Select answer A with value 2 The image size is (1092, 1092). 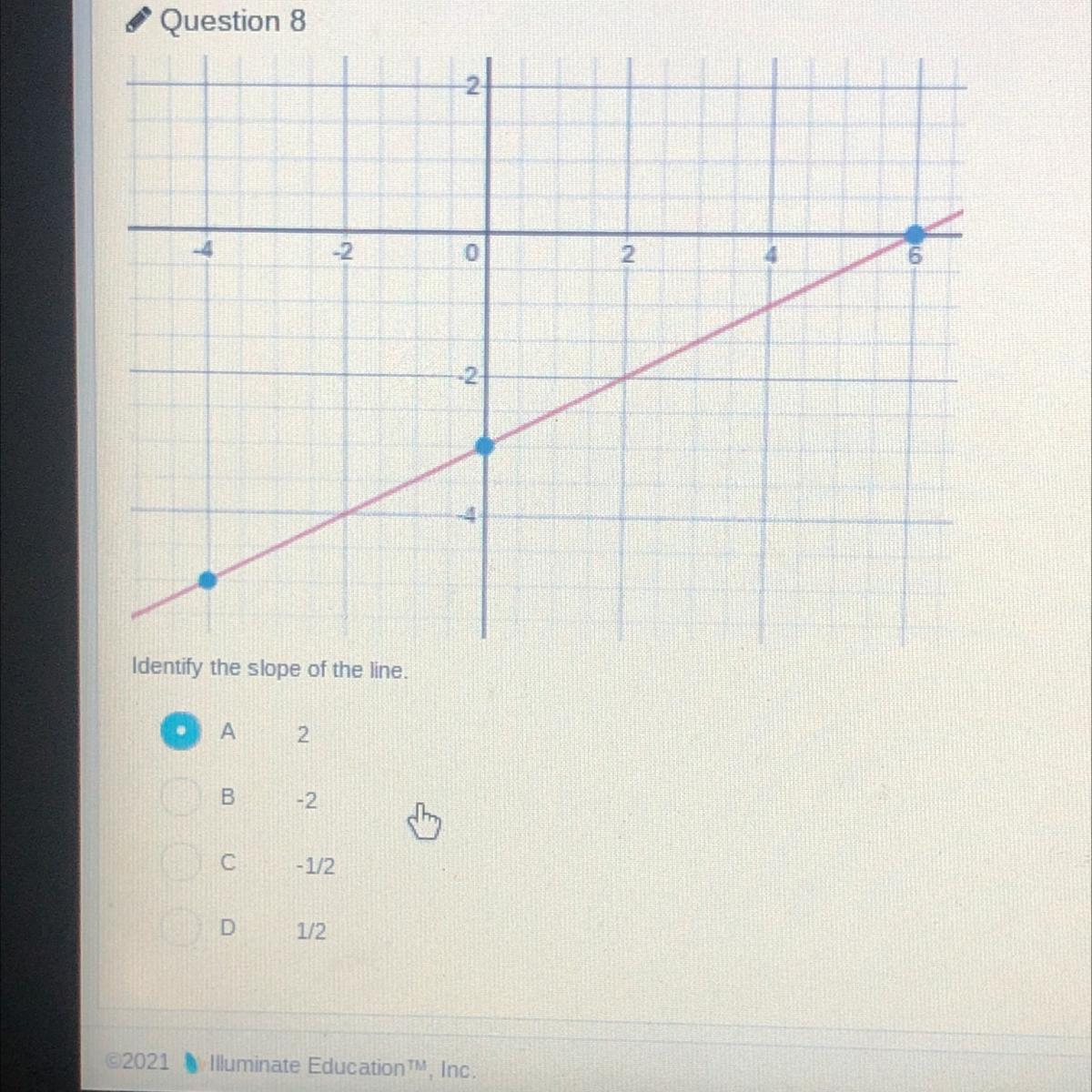(x=180, y=731)
